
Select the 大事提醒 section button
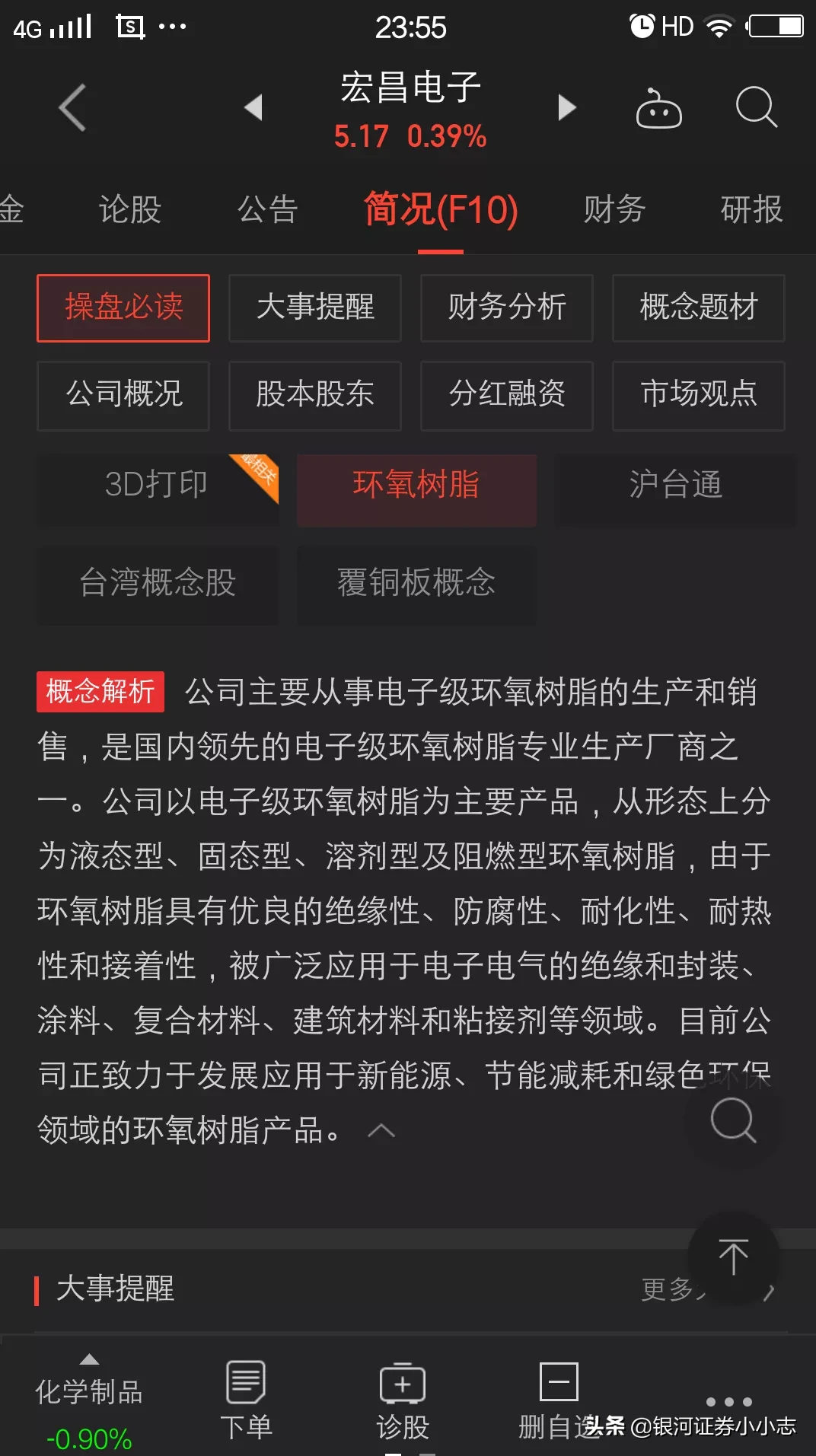coord(315,307)
